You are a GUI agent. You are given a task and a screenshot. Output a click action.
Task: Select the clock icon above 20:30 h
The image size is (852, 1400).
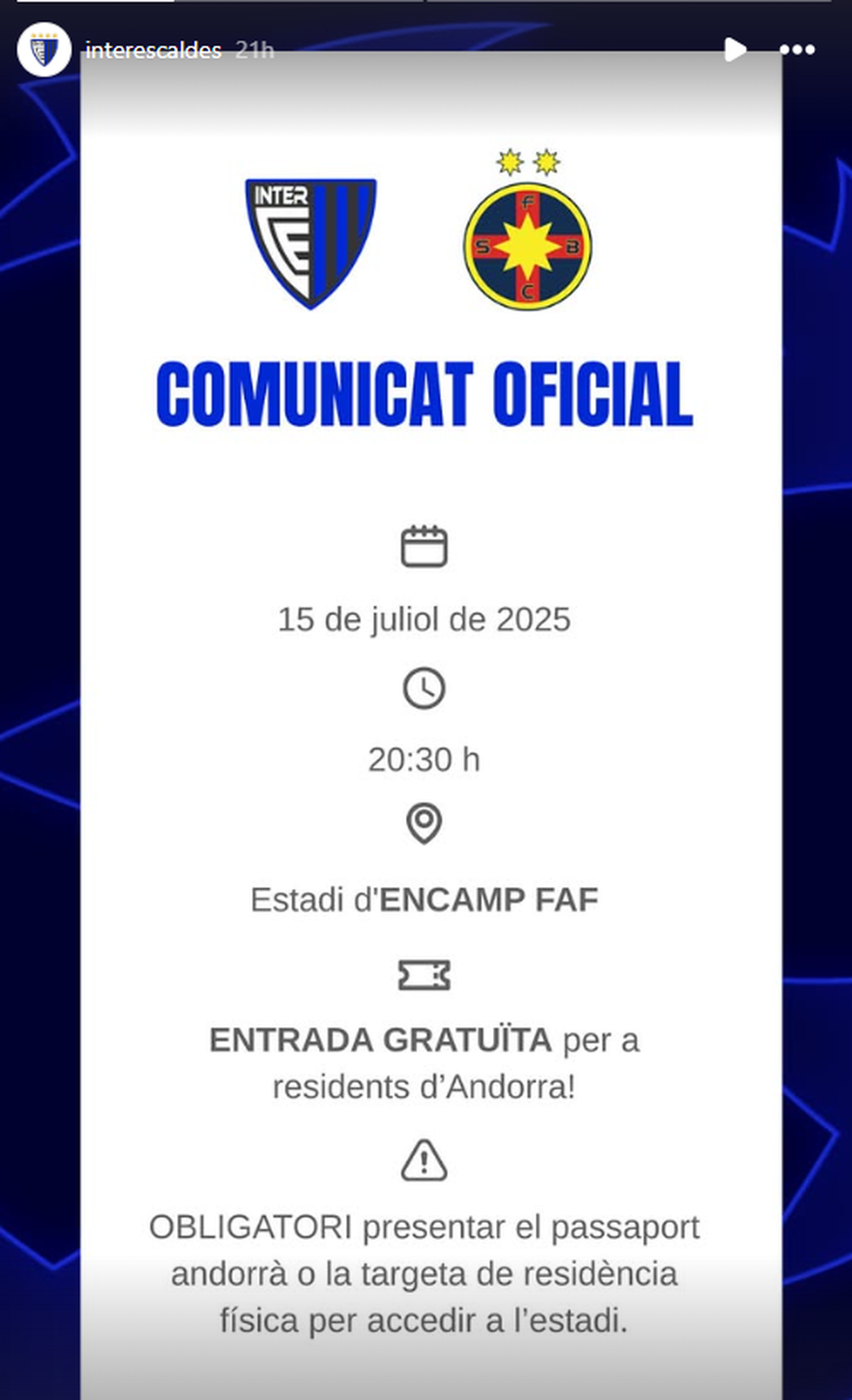pos(425,689)
